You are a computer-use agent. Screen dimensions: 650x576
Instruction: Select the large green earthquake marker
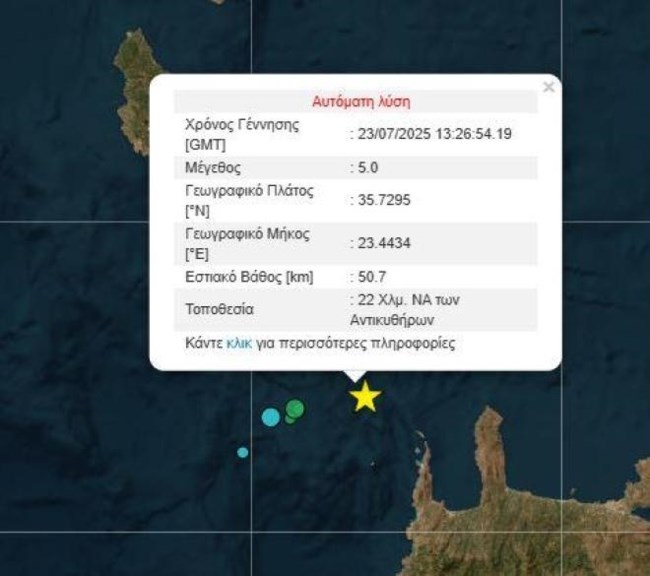pos(295,408)
